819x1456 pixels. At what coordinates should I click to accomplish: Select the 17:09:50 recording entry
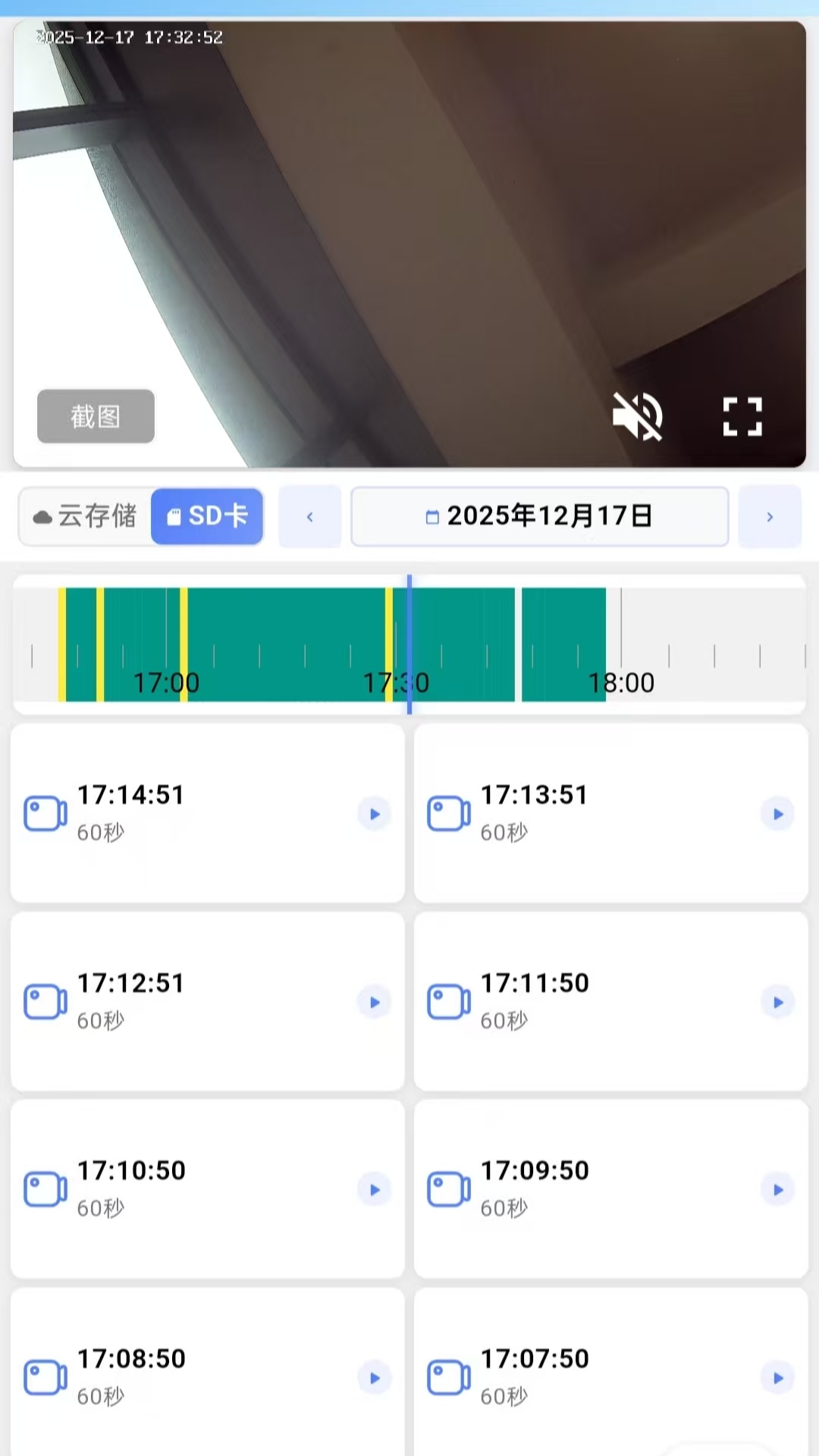click(x=610, y=1188)
